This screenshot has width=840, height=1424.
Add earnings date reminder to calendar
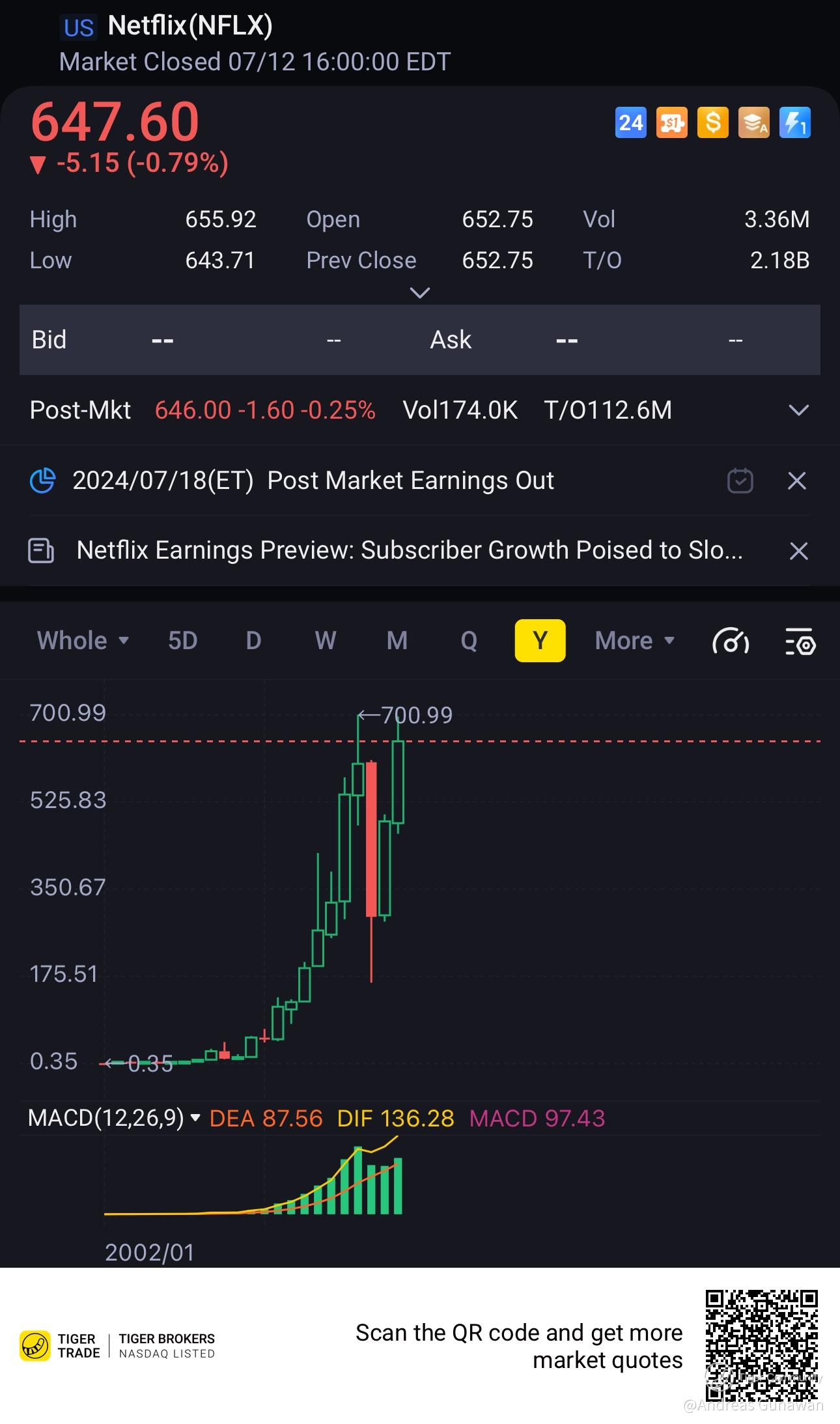click(740, 481)
